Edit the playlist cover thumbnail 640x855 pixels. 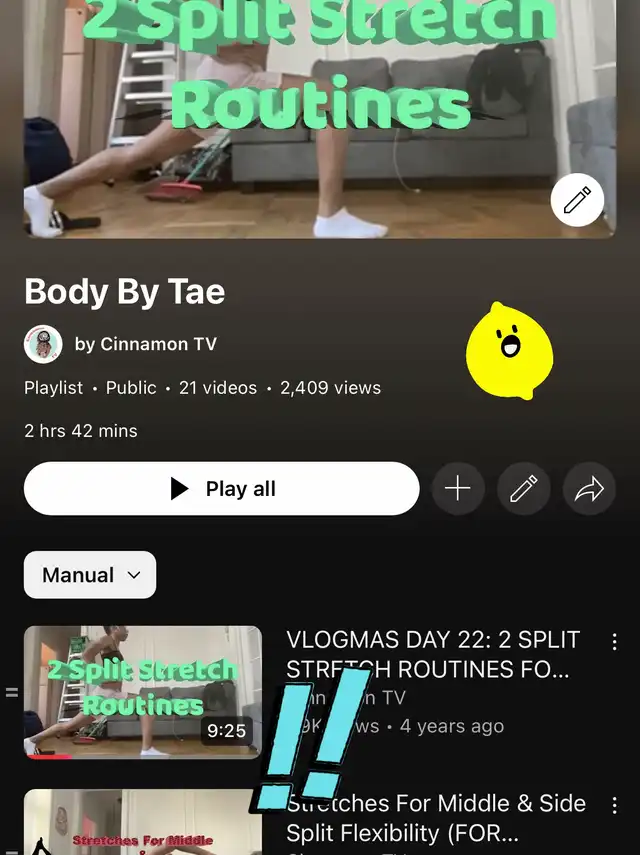(577, 200)
